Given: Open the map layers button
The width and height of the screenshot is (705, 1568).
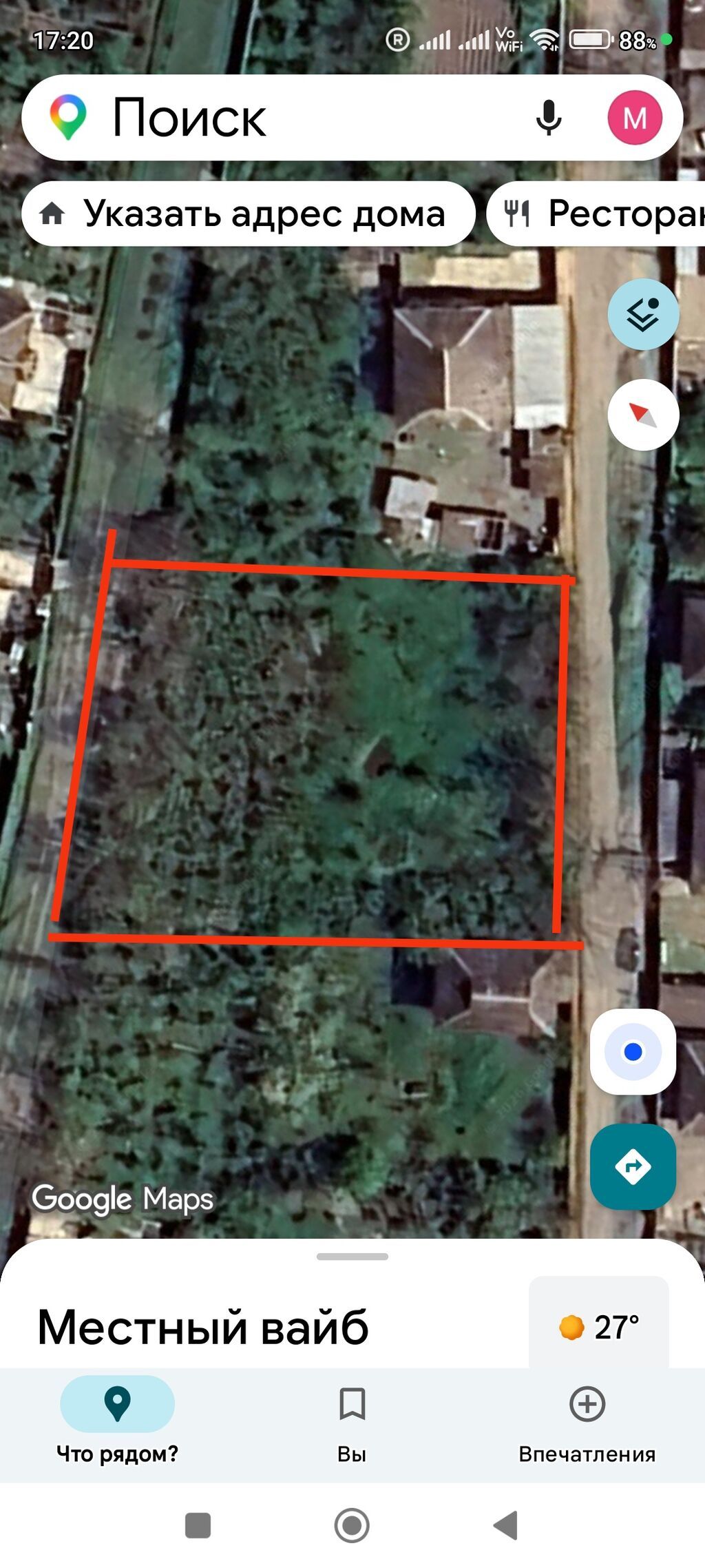Looking at the screenshot, I should click(x=643, y=315).
